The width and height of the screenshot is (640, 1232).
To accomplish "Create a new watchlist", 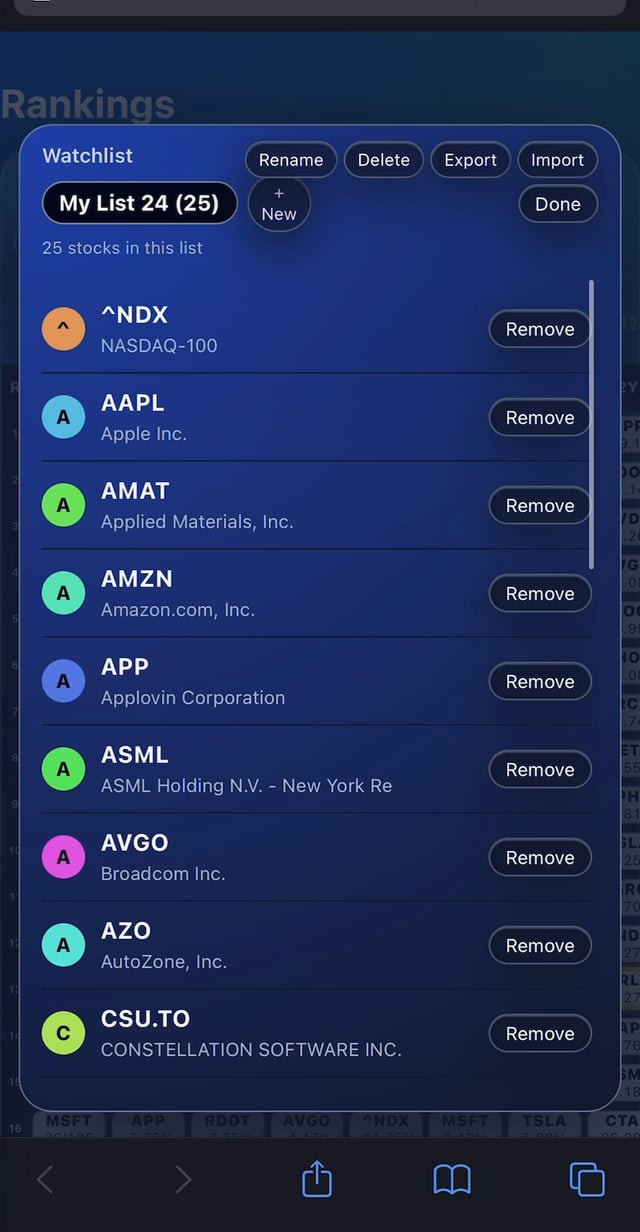I will coord(279,204).
